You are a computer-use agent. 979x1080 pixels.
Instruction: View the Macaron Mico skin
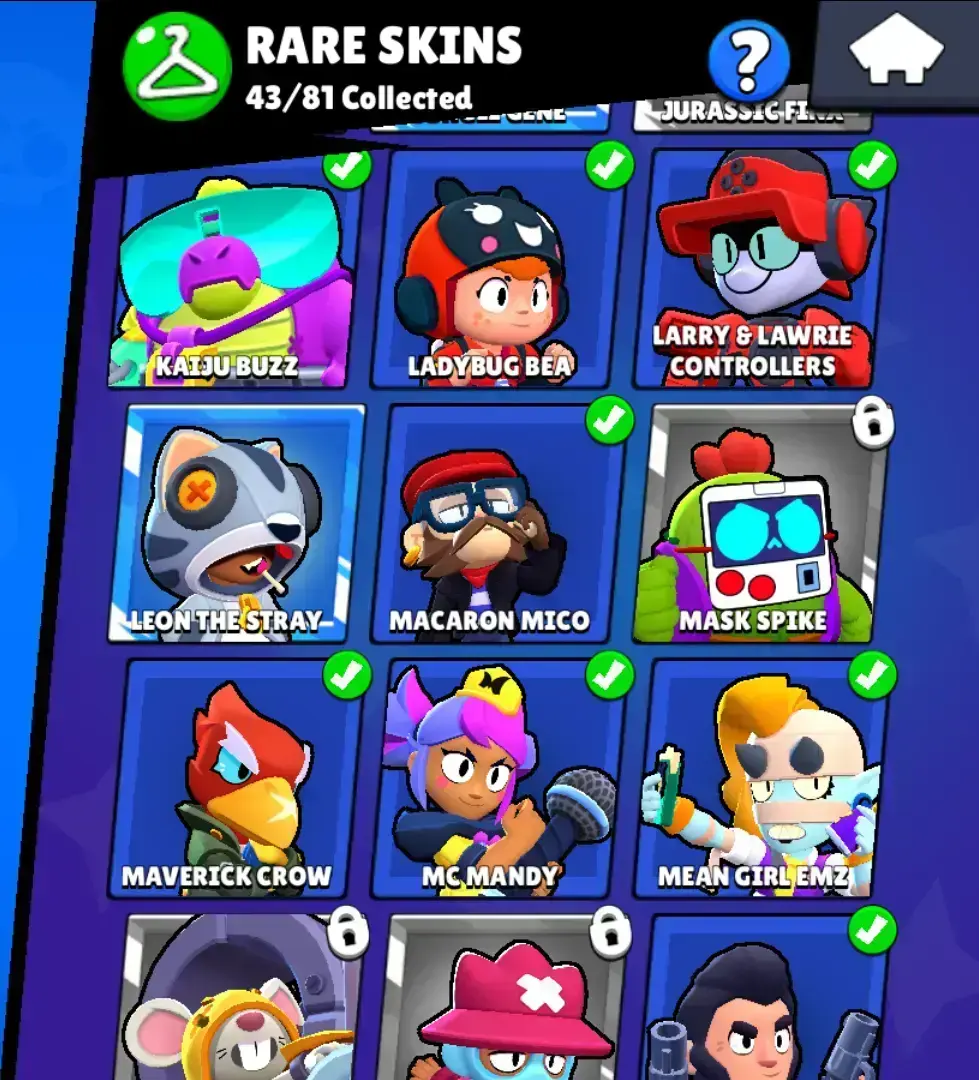490,525
